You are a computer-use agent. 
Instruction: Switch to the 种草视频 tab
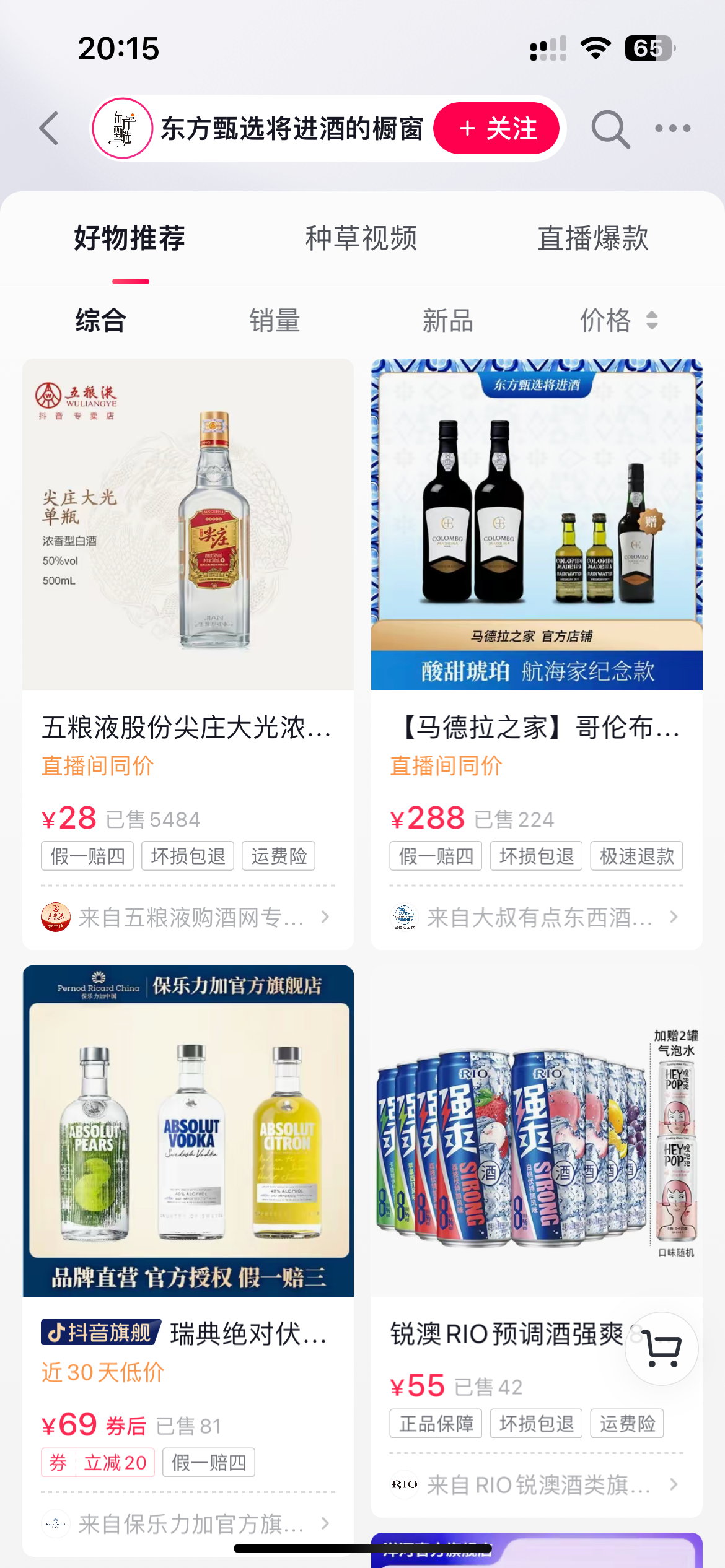pos(361,238)
